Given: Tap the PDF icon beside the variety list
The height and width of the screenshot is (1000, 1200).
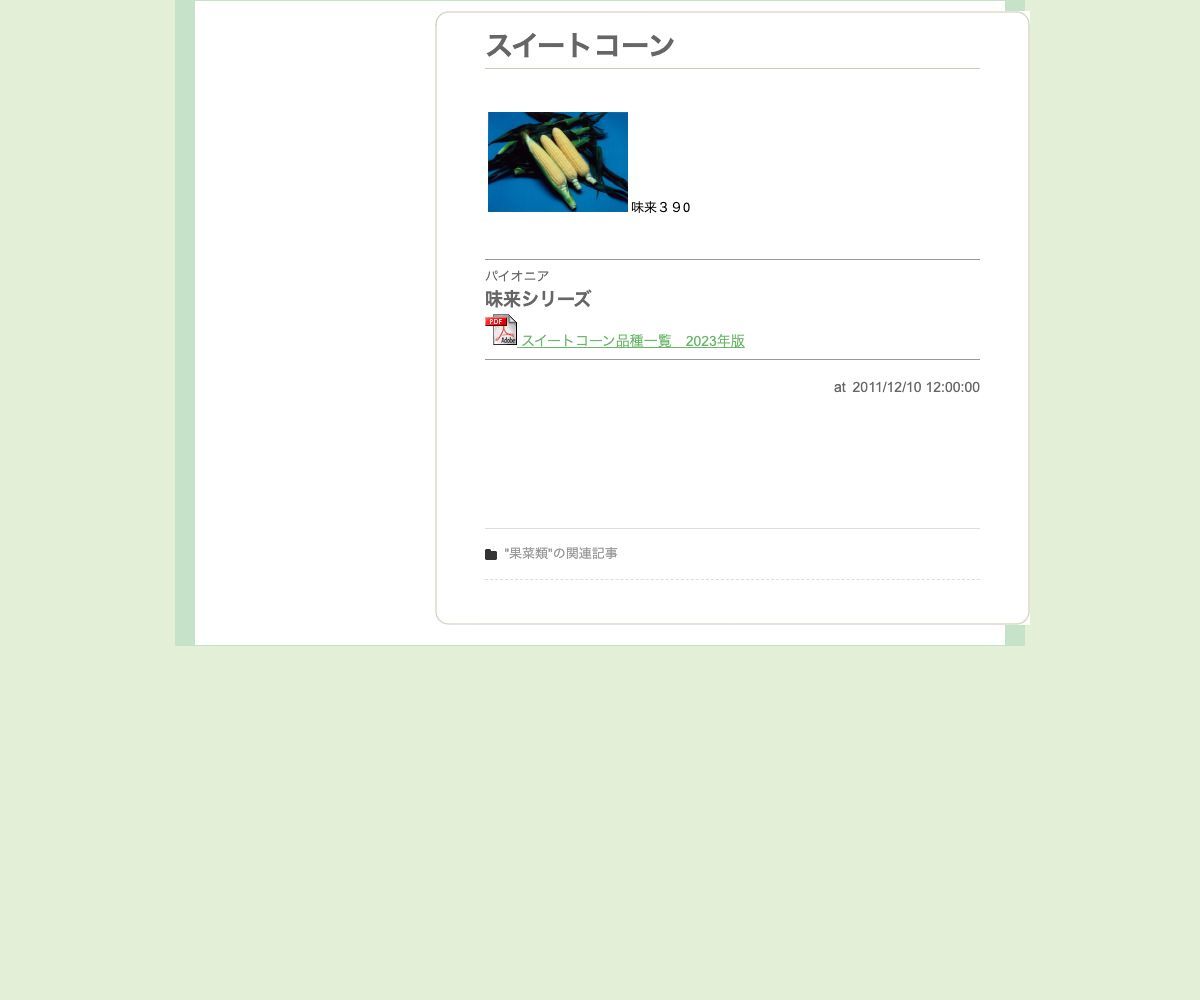Looking at the screenshot, I should click(x=501, y=330).
